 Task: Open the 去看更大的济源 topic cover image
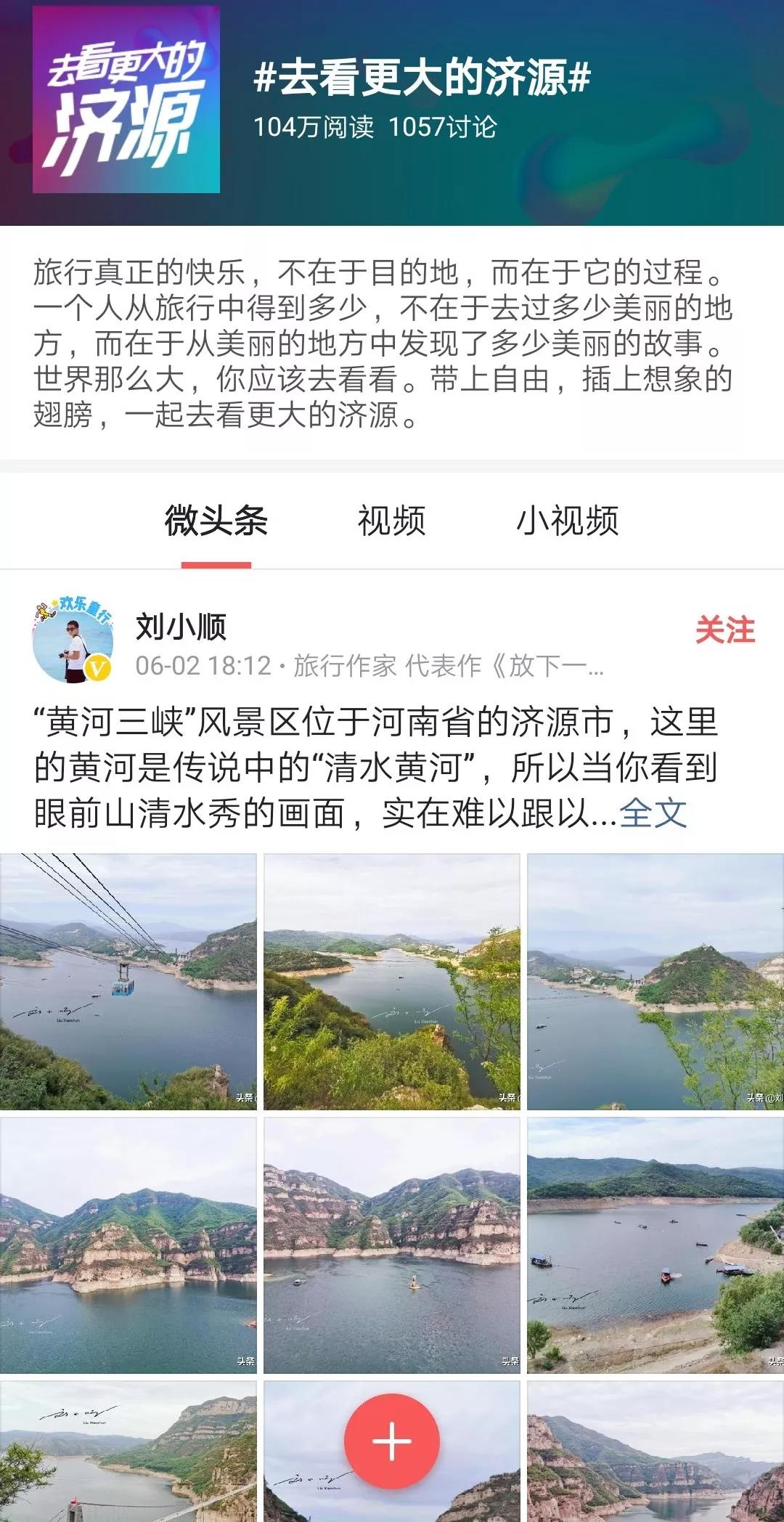(x=126, y=99)
